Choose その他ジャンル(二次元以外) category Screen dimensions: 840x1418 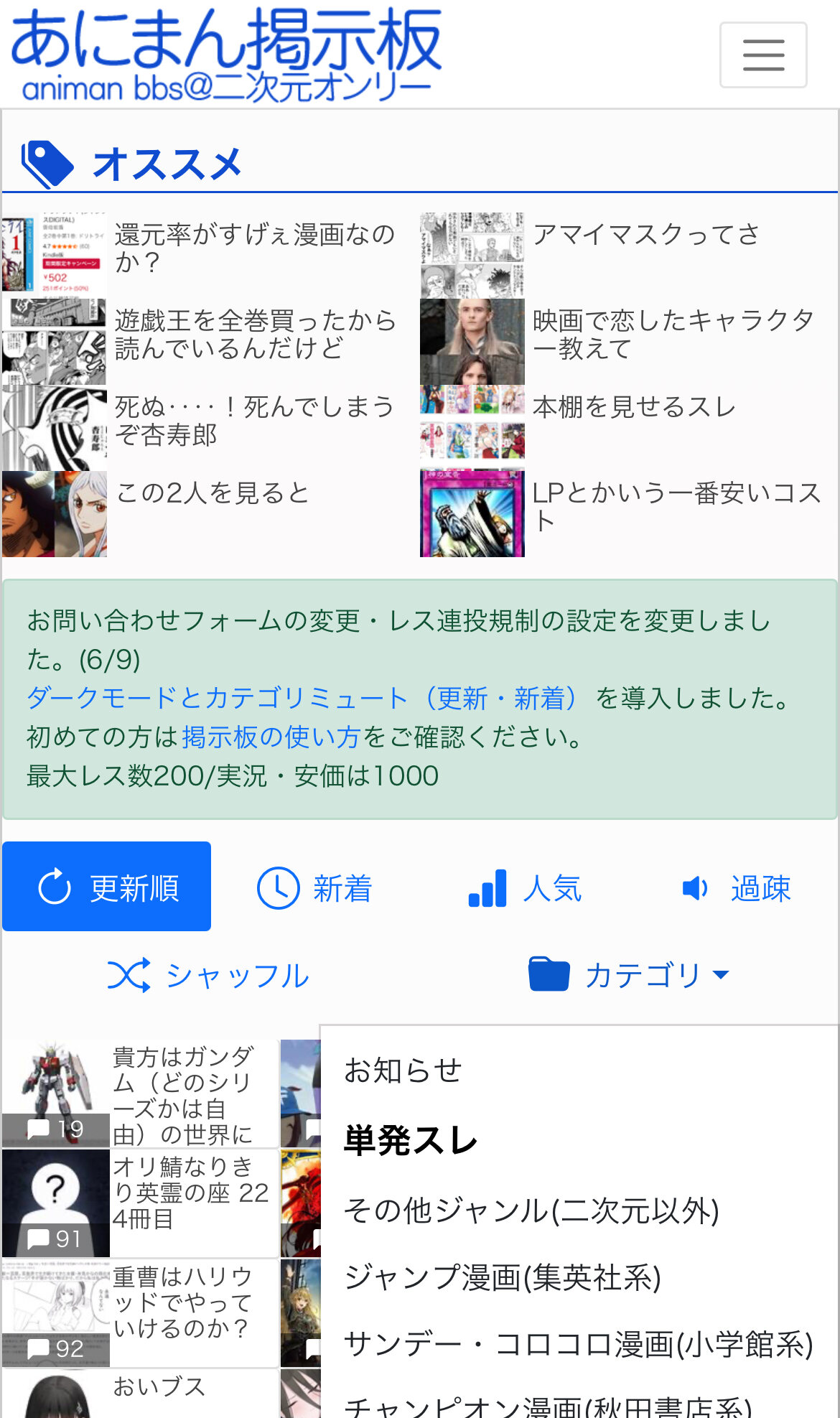531,1211
